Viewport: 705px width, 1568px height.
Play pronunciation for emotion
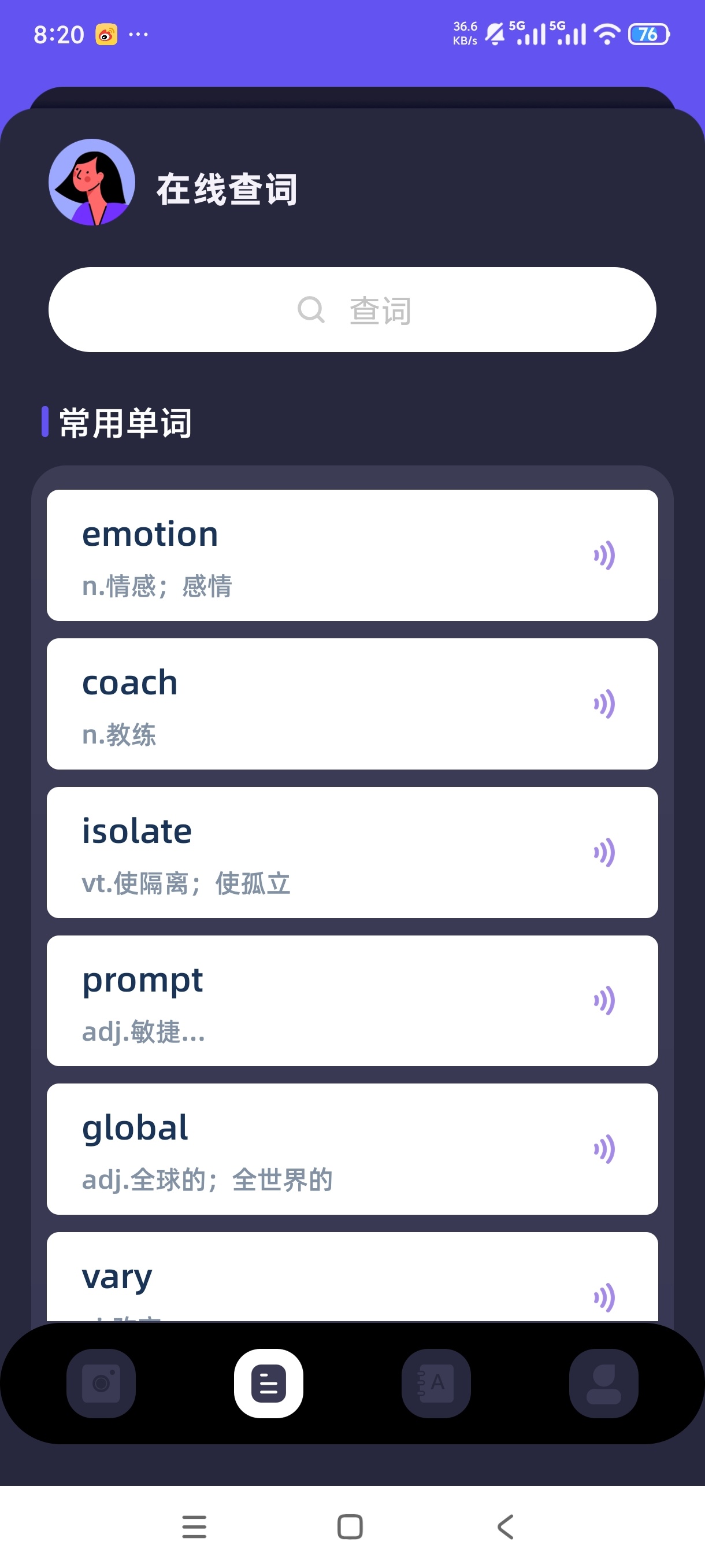pyautogui.click(x=604, y=555)
